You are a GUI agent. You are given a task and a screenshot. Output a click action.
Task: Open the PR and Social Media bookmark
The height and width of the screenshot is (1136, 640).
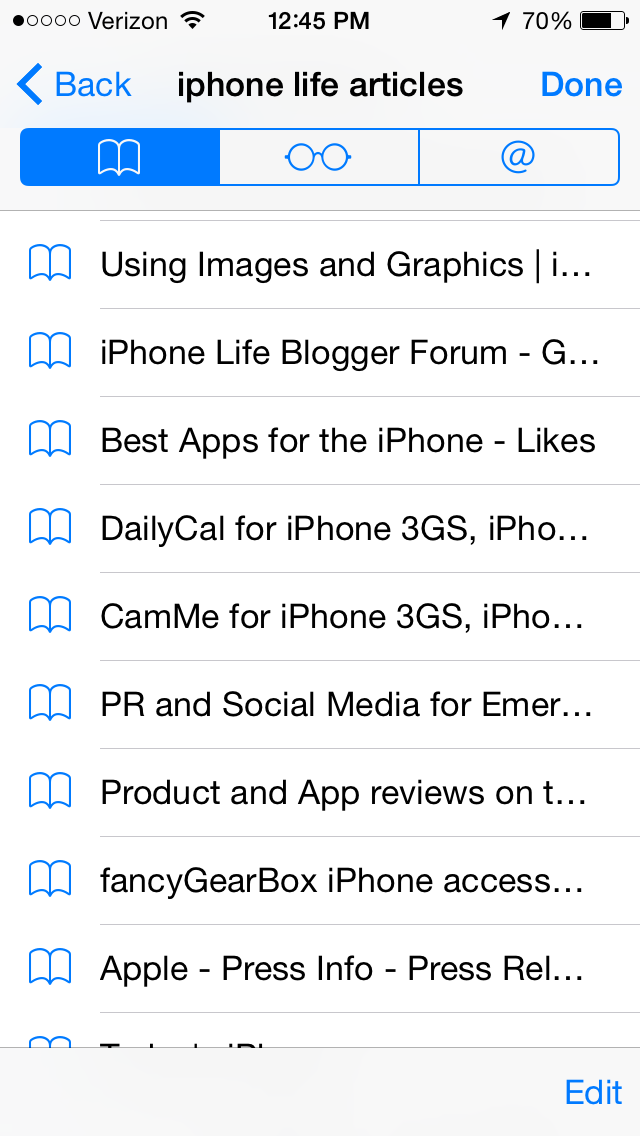pos(320,705)
